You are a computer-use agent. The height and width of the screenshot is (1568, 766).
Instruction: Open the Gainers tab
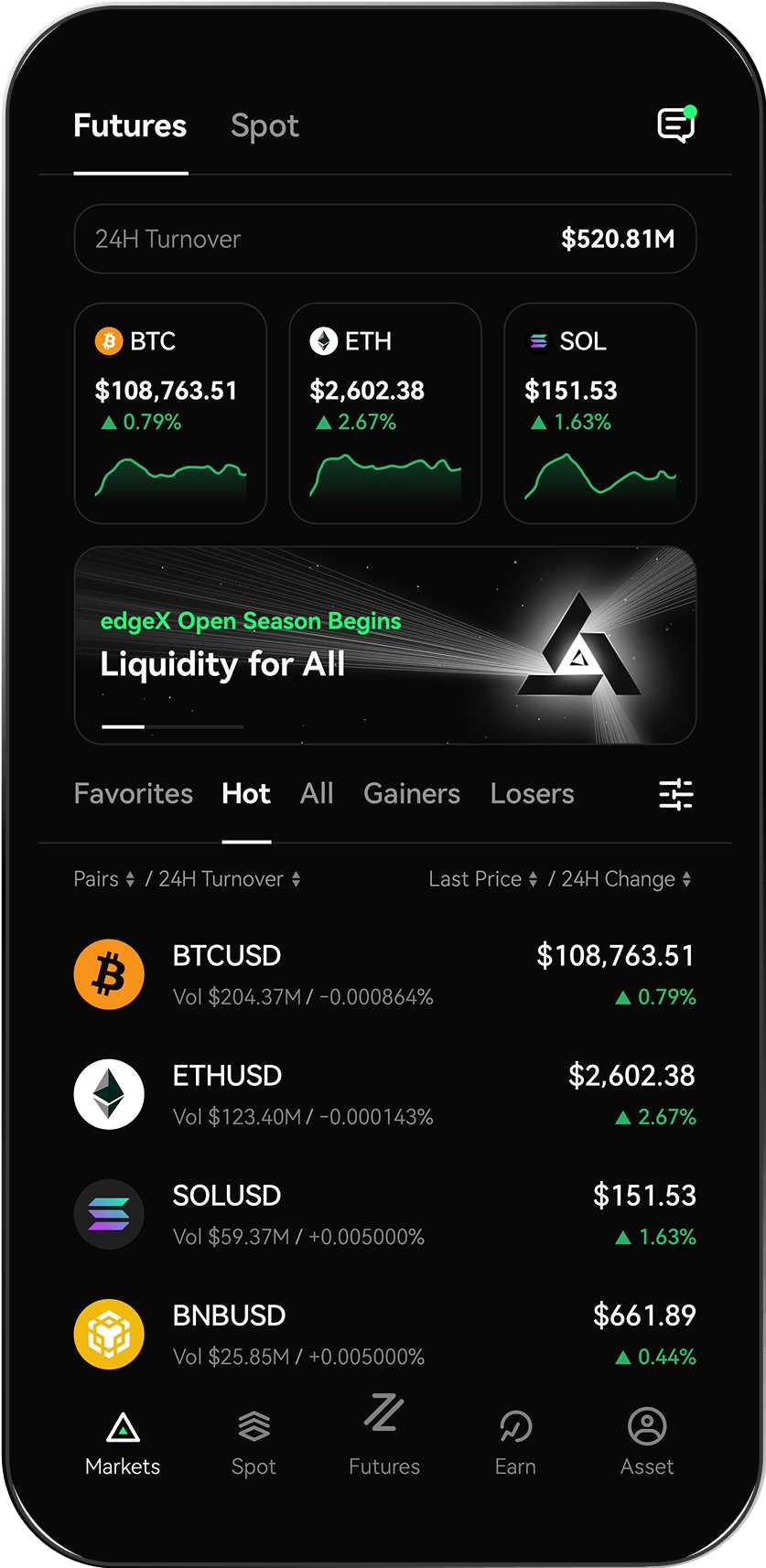pos(412,794)
